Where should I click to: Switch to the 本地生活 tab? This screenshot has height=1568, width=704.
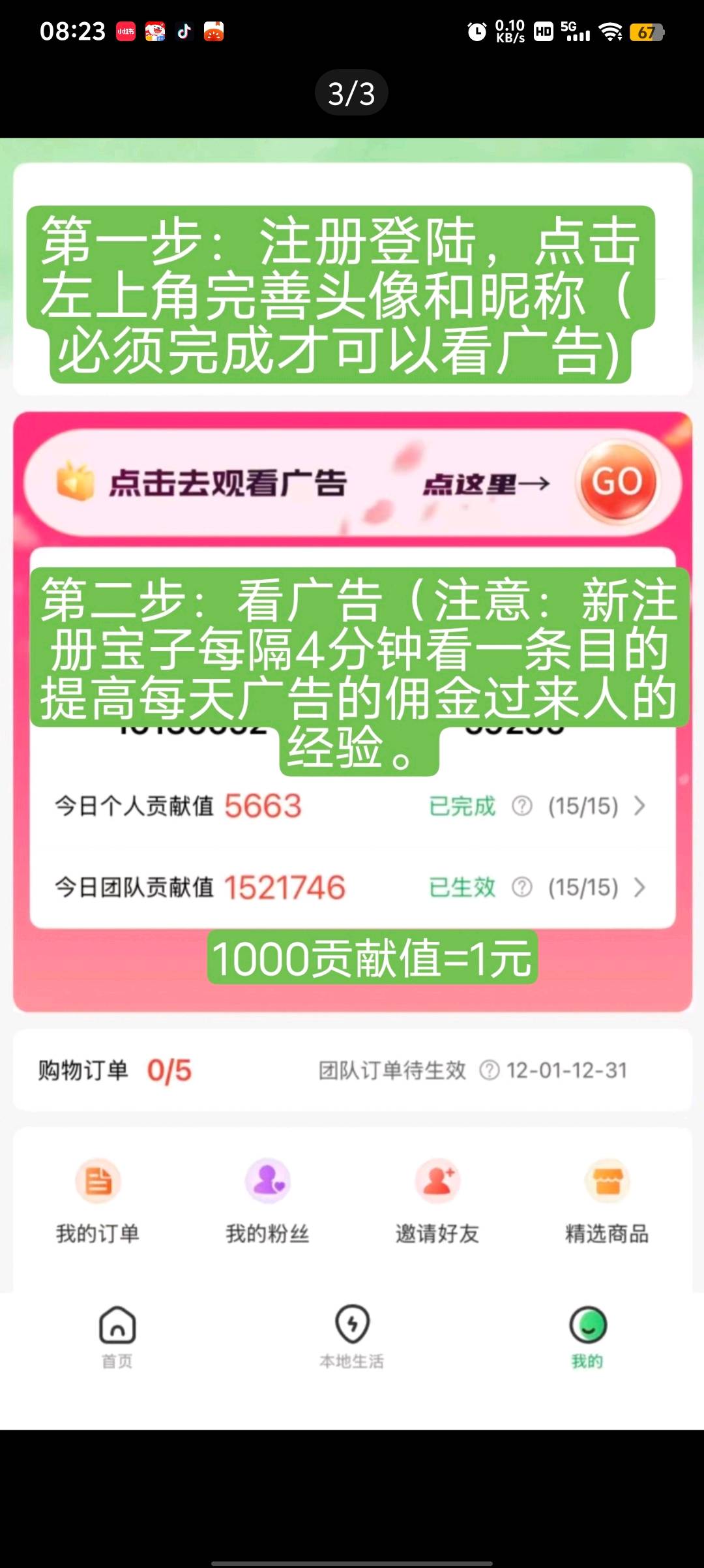pyautogui.click(x=352, y=1344)
